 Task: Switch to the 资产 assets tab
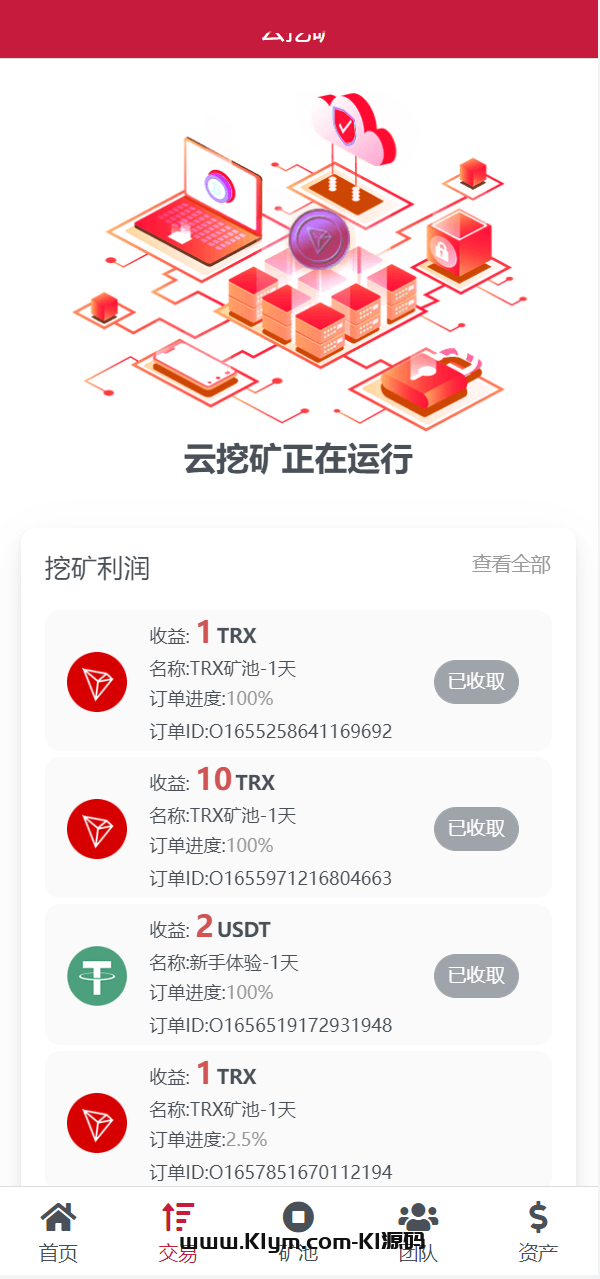(538, 1233)
